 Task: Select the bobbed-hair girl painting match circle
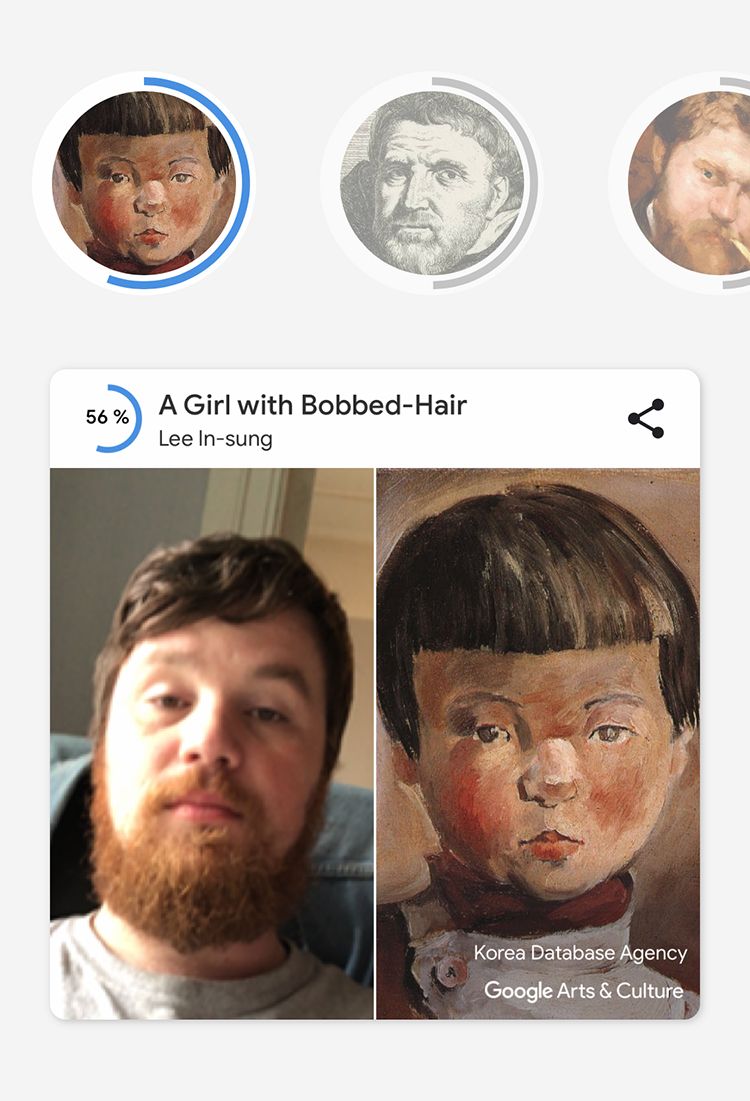tap(144, 182)
